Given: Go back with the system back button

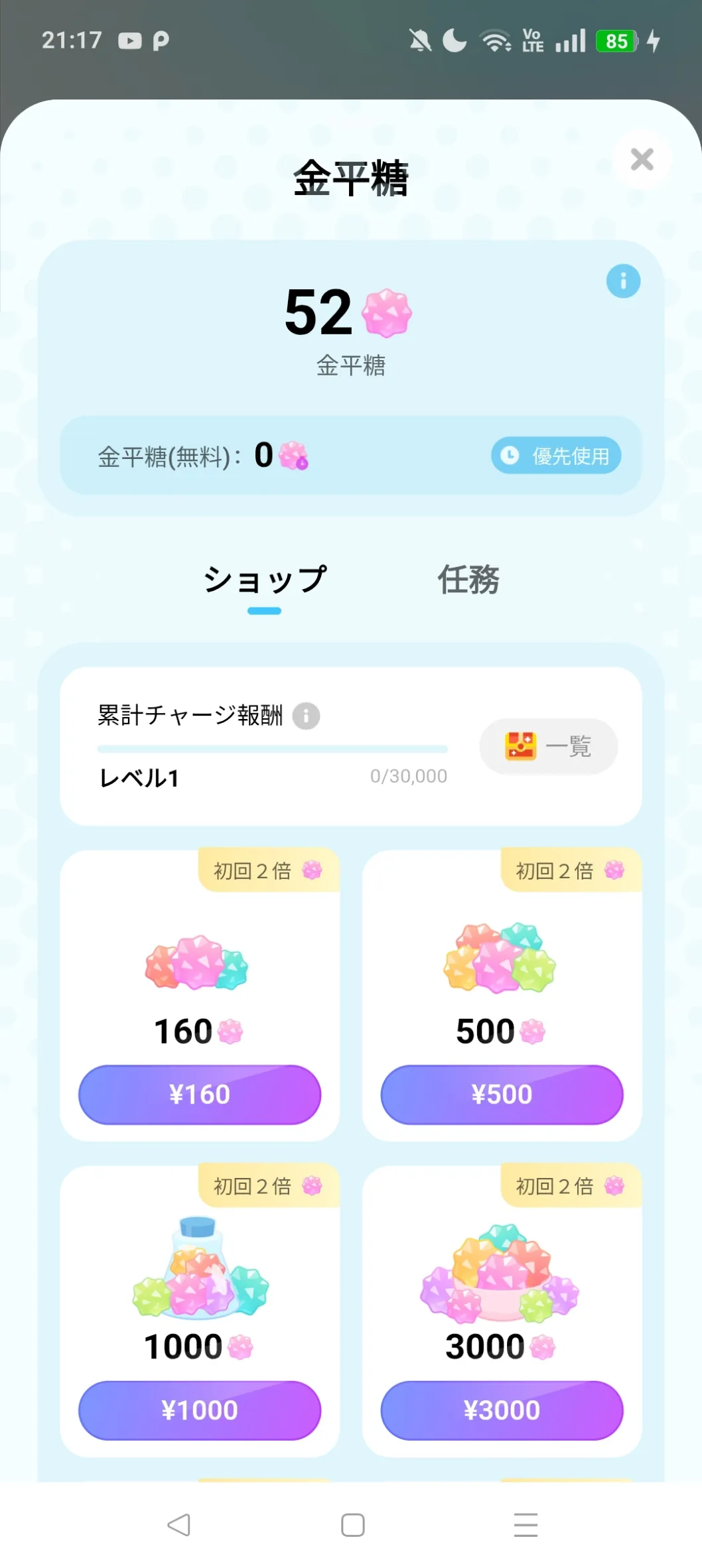Looking at the screenshot, I should coord(179,1525).
